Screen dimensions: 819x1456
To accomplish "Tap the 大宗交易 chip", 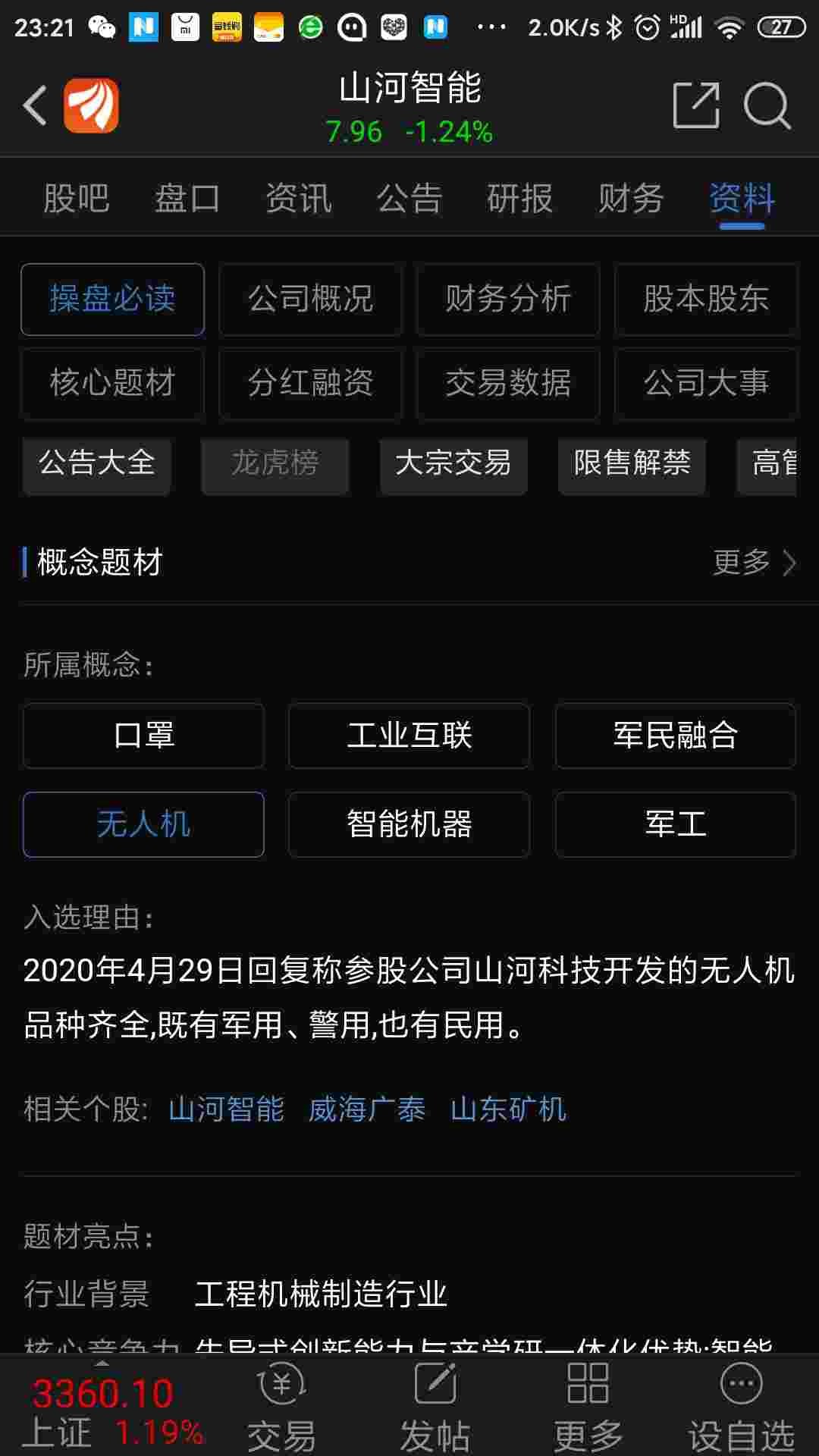I will click(x=453, y=463).
